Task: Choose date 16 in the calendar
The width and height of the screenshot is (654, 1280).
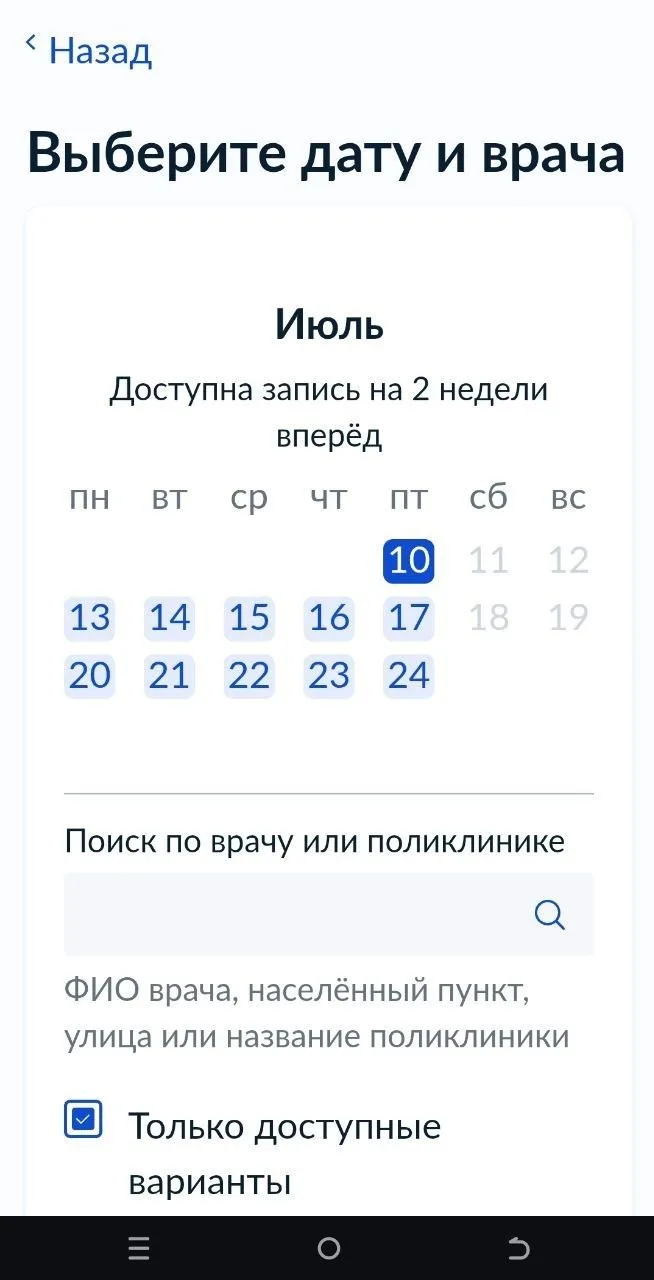Action: click(329, 618)
